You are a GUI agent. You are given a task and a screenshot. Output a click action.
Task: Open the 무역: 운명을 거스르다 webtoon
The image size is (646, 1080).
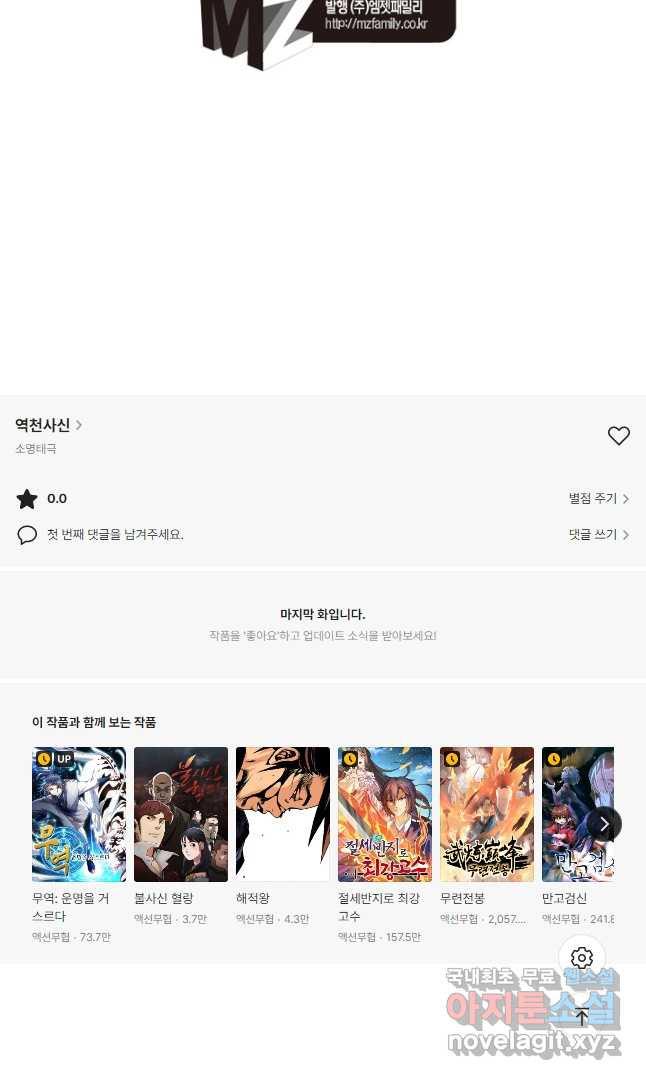pos(79,814)
